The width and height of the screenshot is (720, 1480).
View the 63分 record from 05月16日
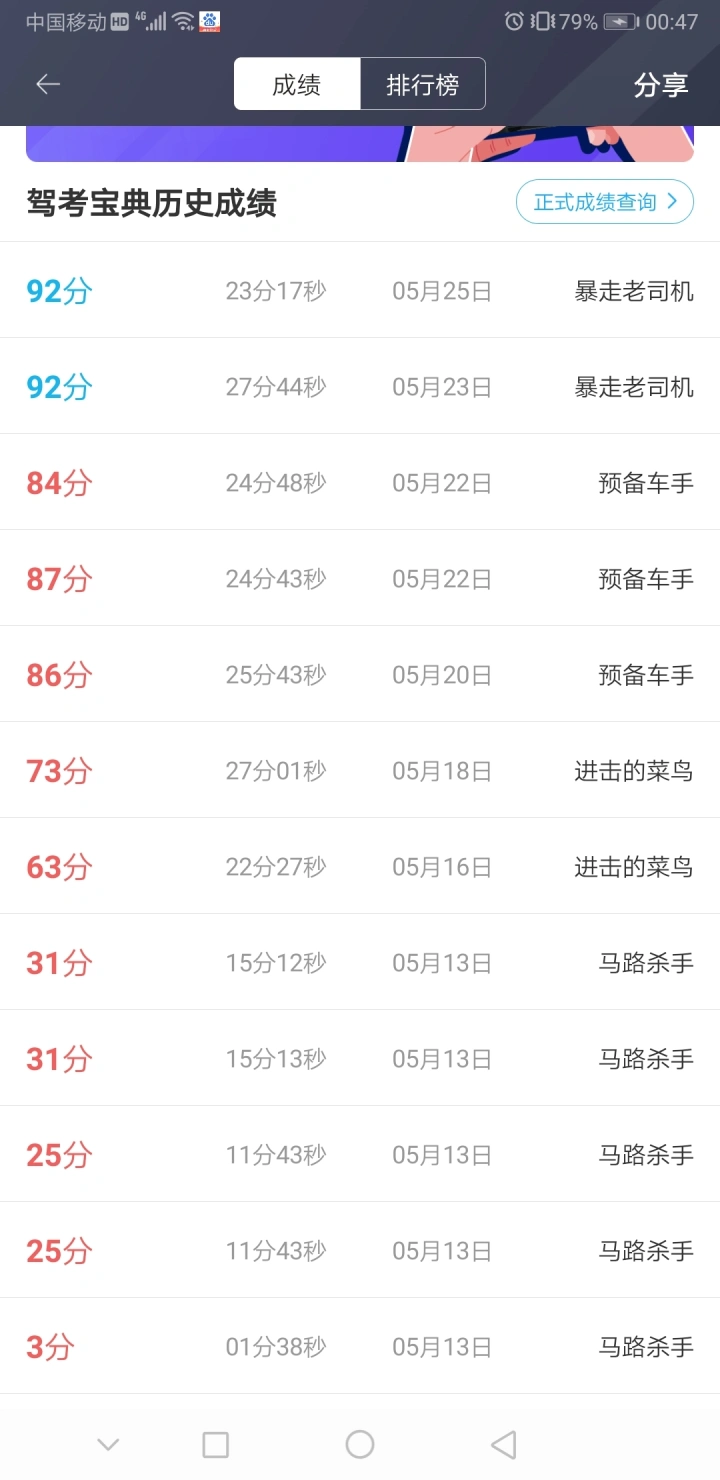360,866
